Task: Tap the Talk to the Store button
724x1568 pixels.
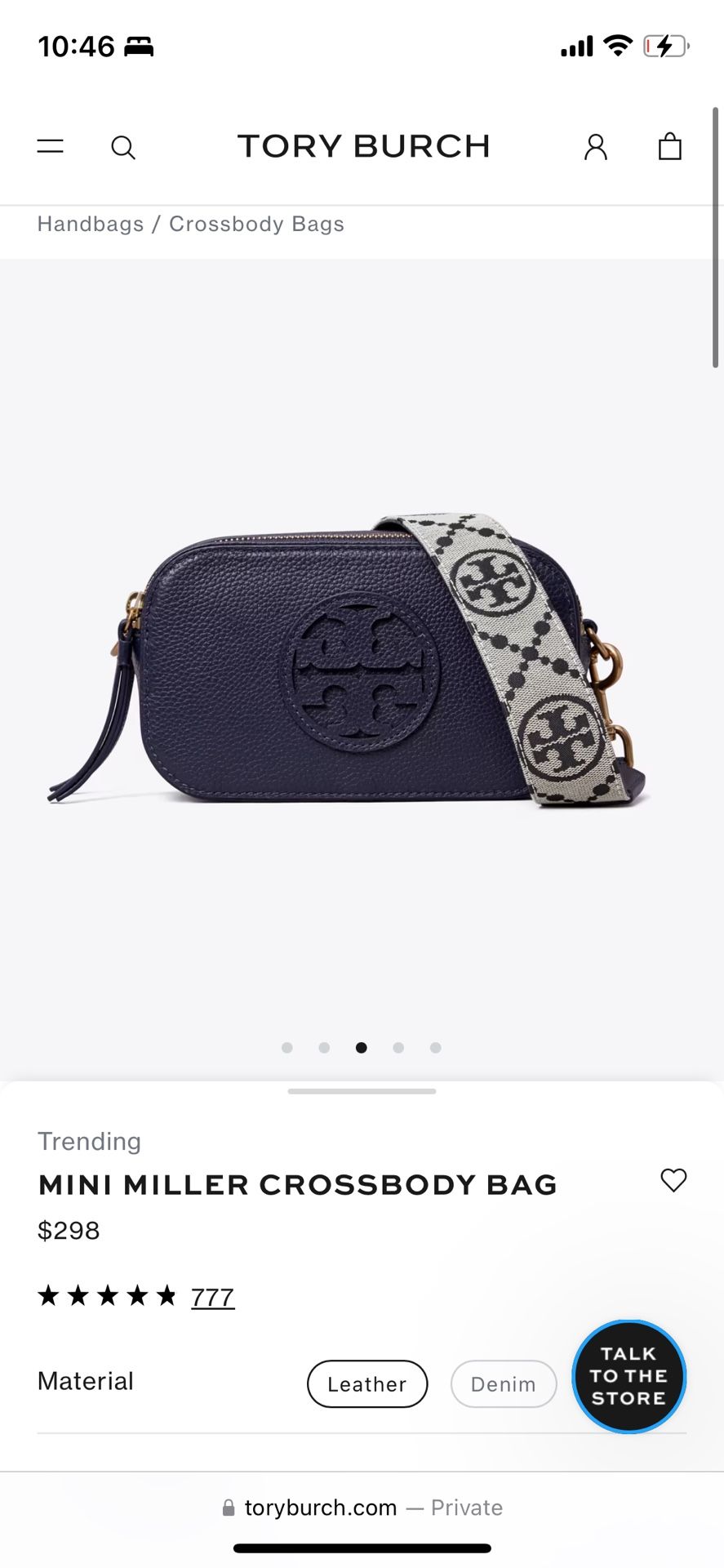Action: pos(628,1377)
